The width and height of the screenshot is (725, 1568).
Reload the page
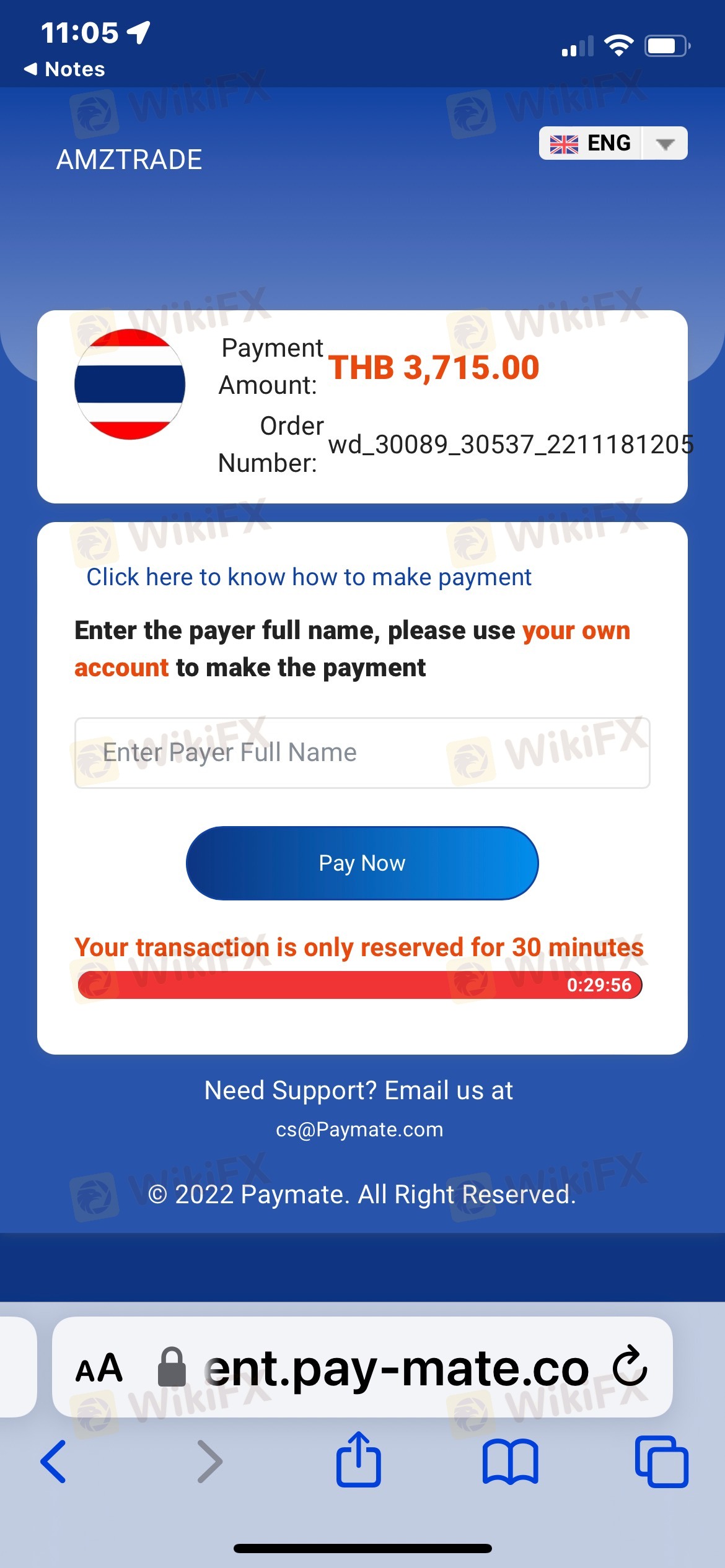click(630, 1366)
